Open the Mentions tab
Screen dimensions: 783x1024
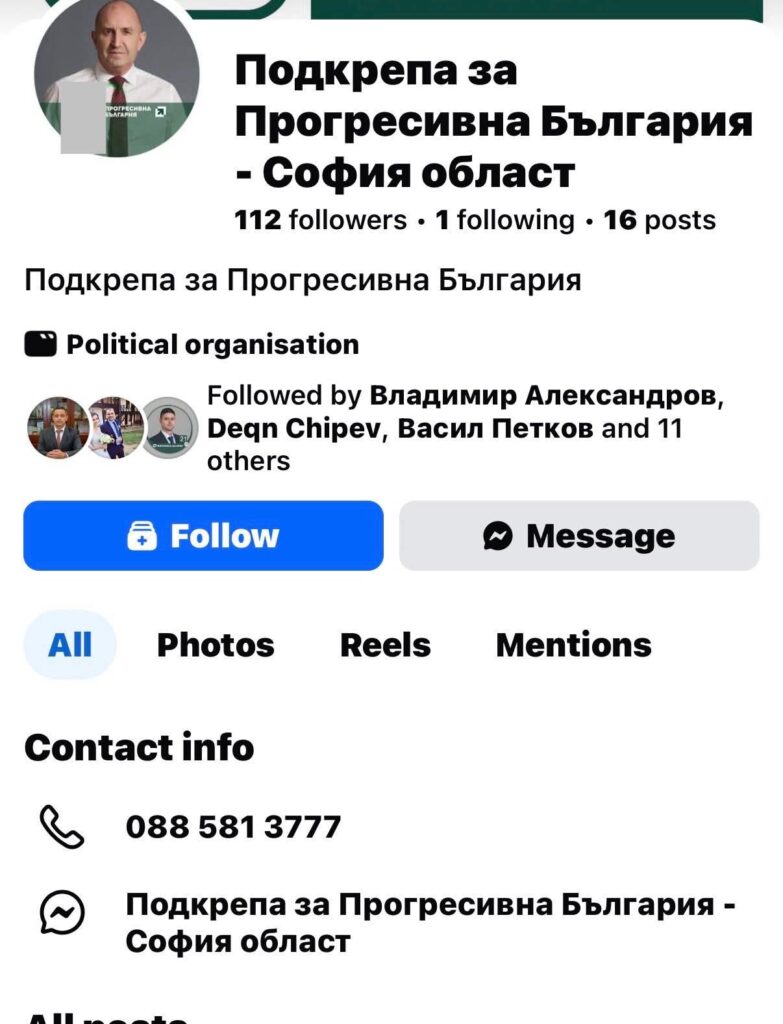[x=573, y=645]
